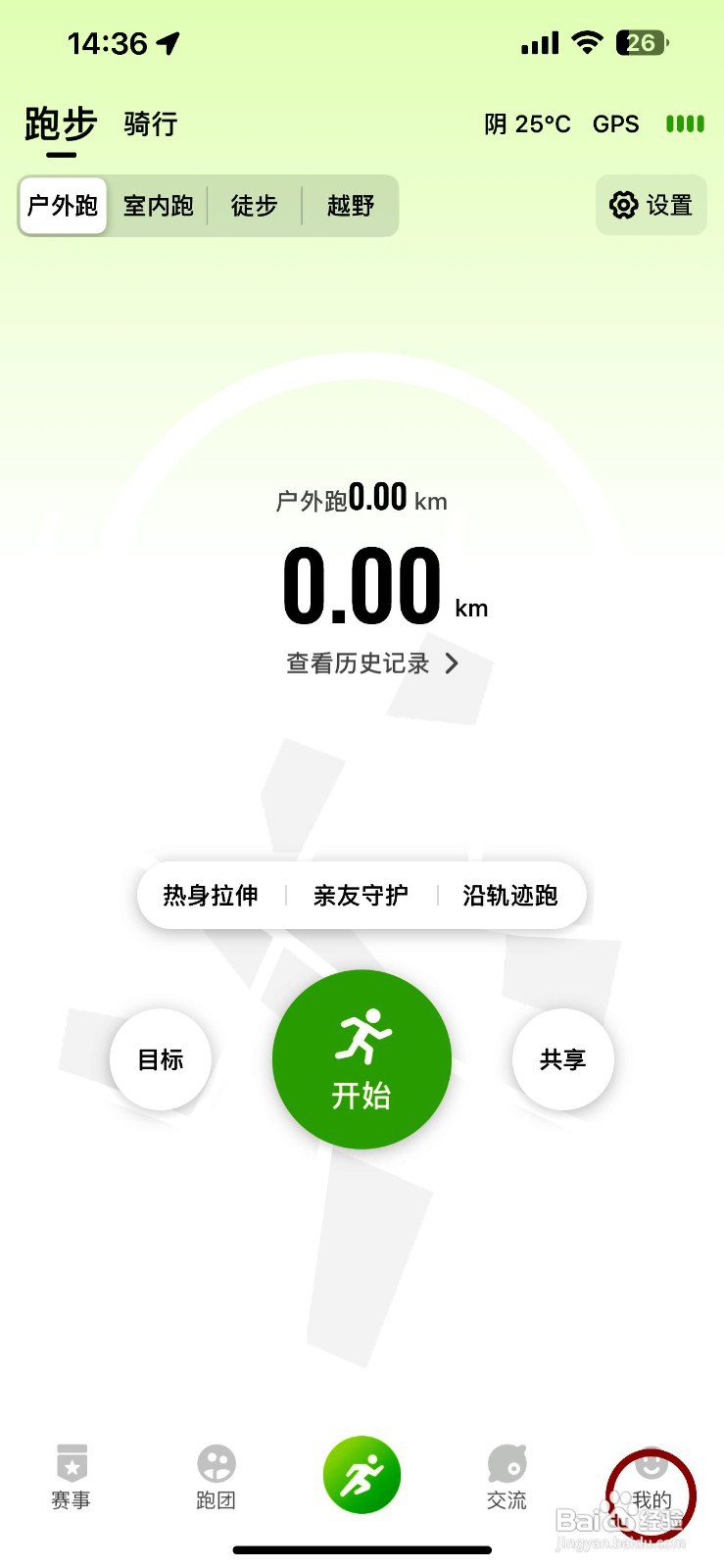Select the 室内跑 indoor run mode
Viewport: 724px width, 1568px height.
(157, 205)
